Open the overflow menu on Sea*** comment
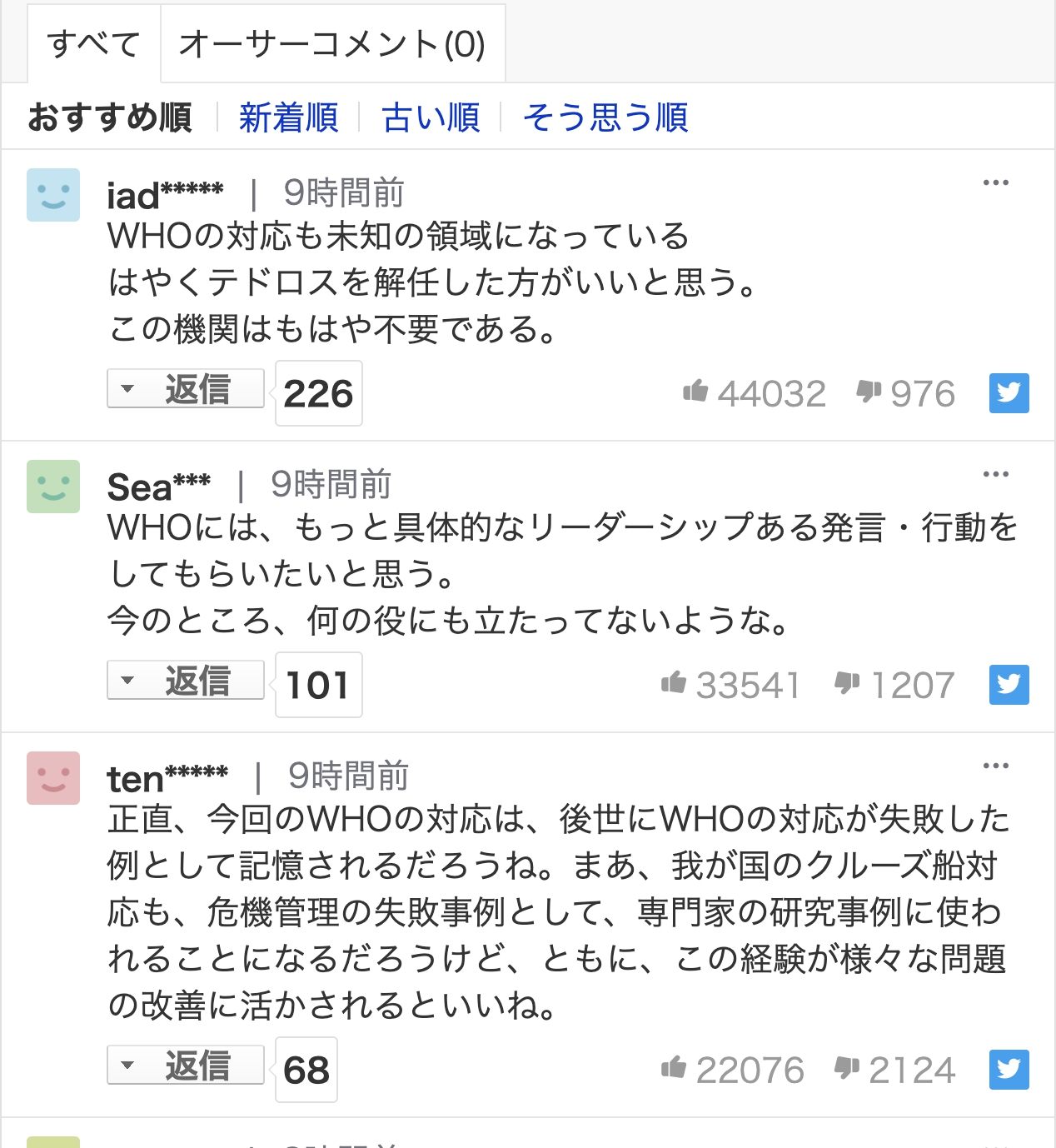 [x=995, y=475]
